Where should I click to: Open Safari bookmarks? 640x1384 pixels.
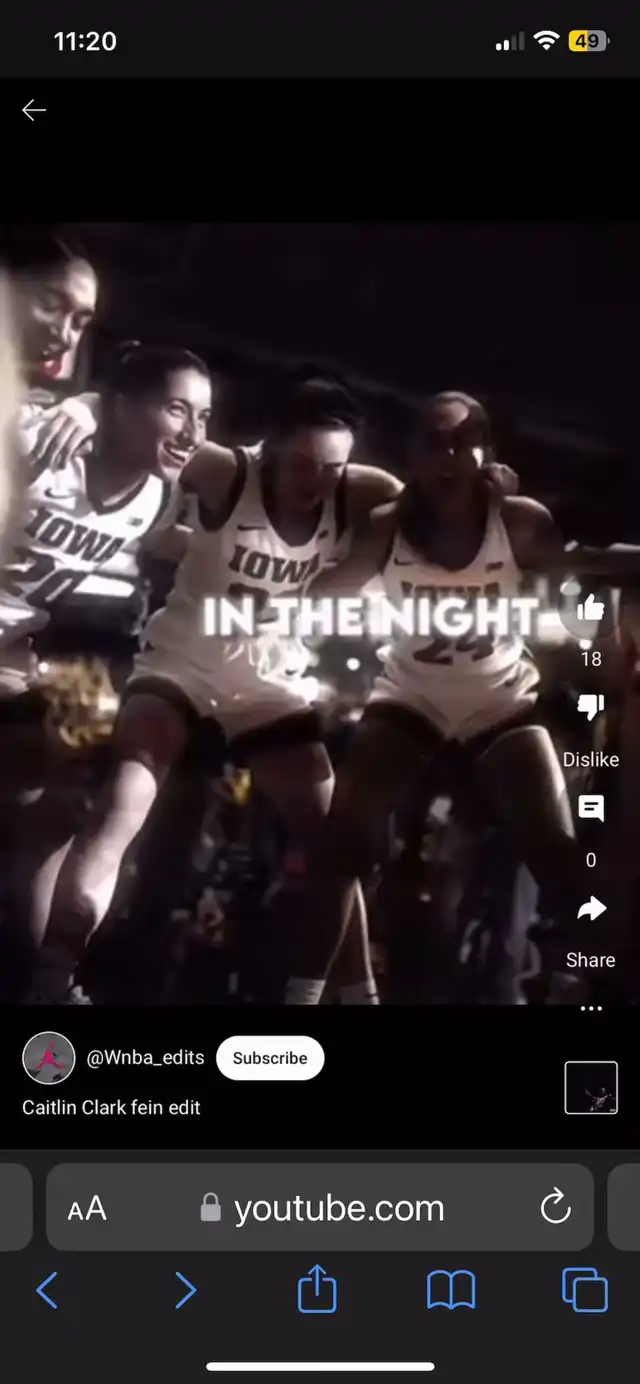pos(451,1291)
